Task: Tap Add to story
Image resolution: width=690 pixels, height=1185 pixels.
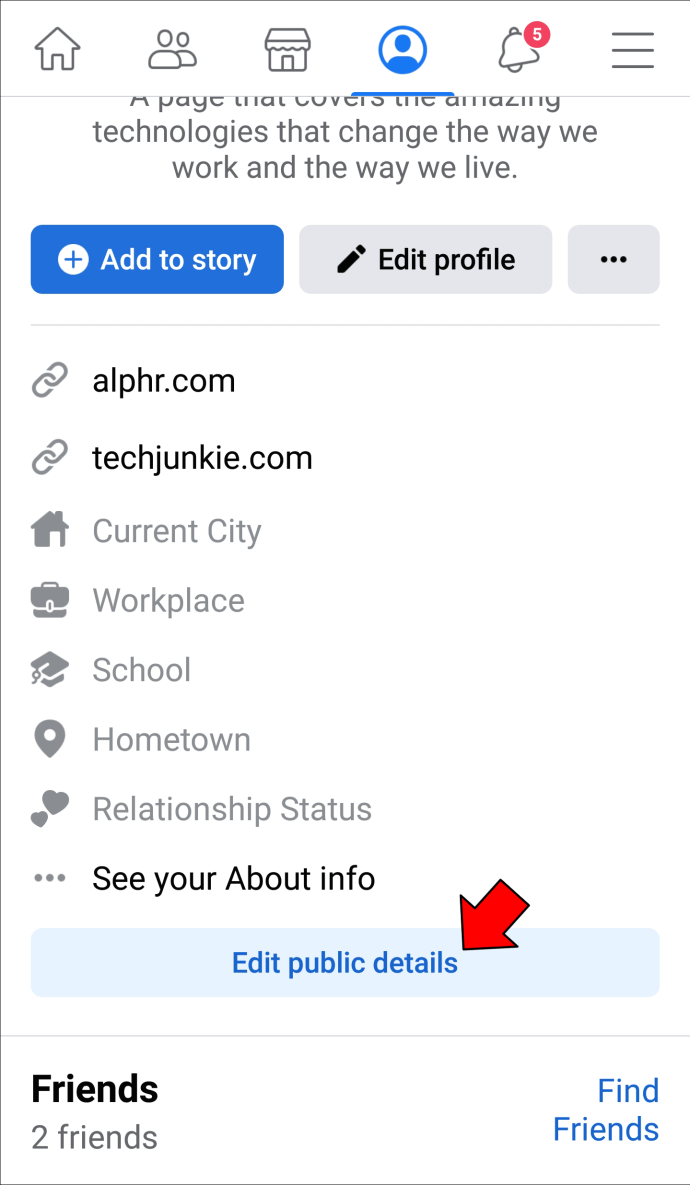Action: (157, 259)
